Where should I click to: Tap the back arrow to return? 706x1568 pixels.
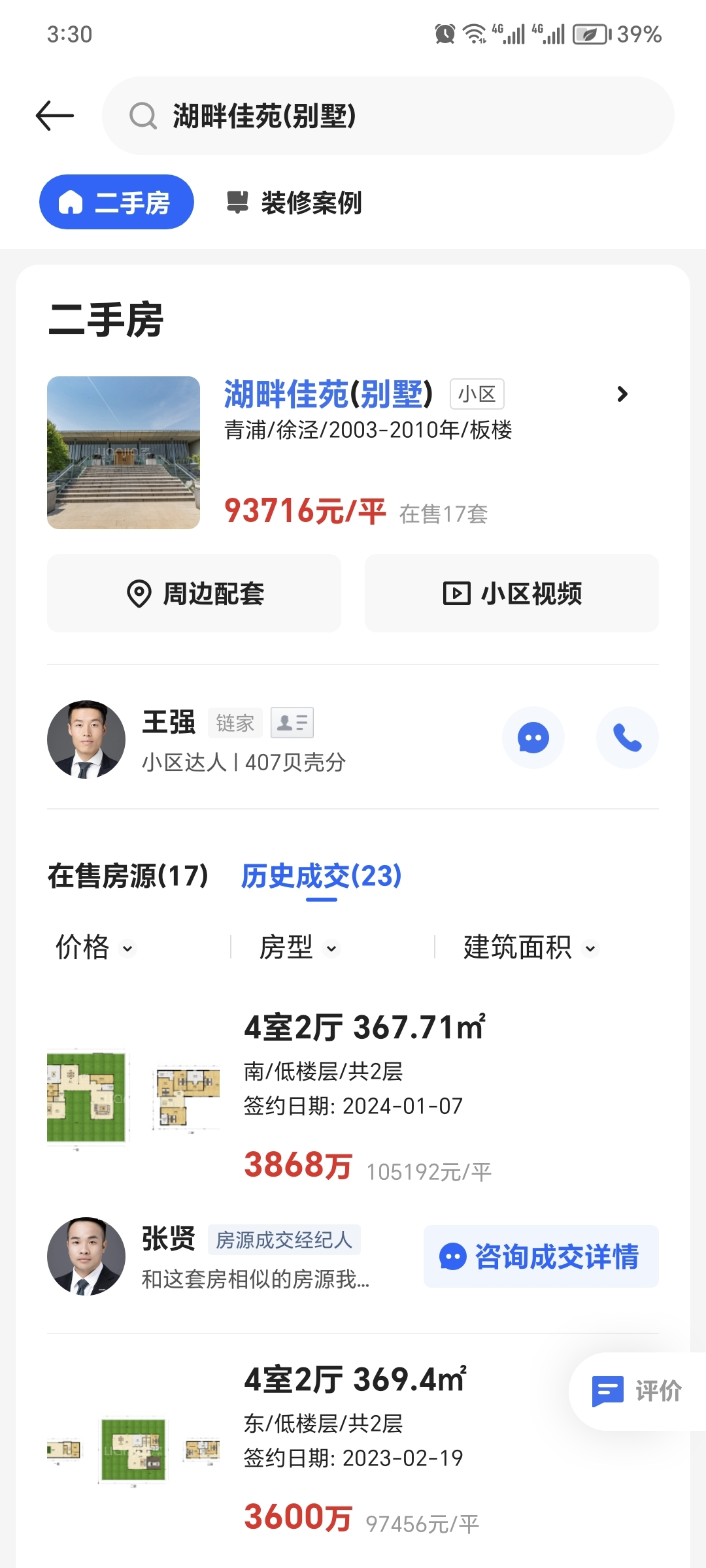56,115
